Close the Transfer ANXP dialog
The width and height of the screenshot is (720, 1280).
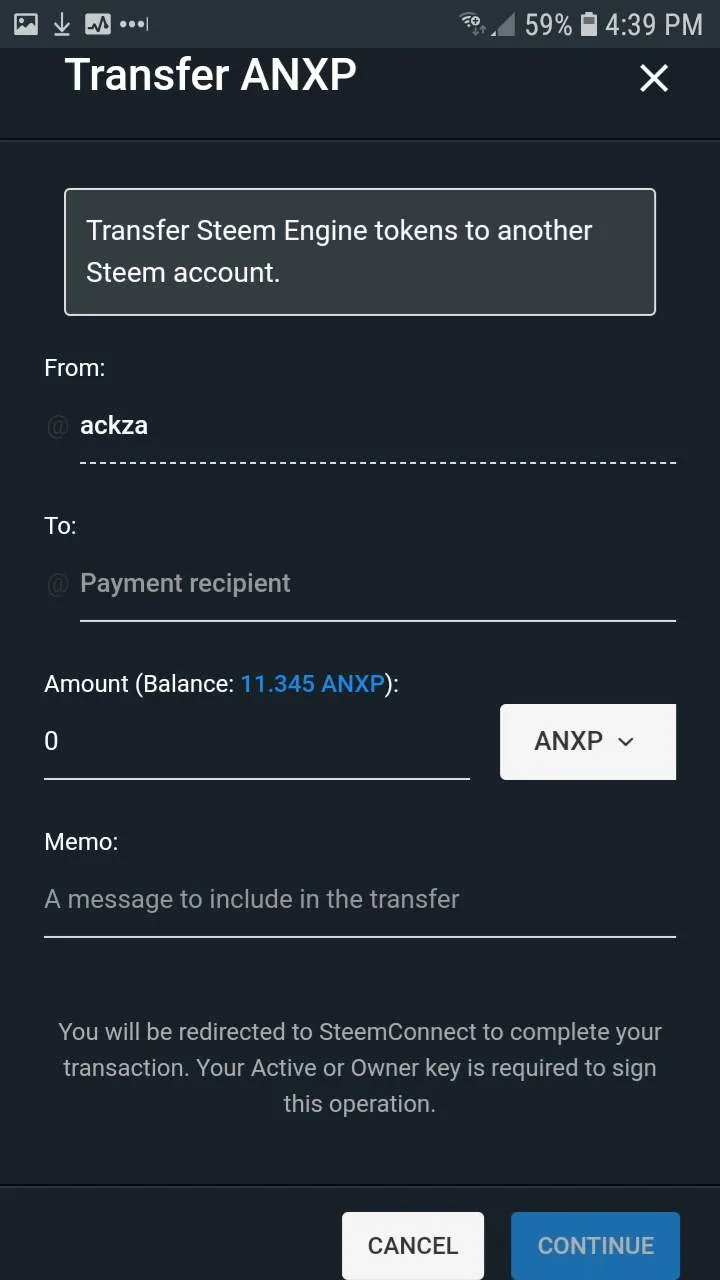tap(654, 78)
